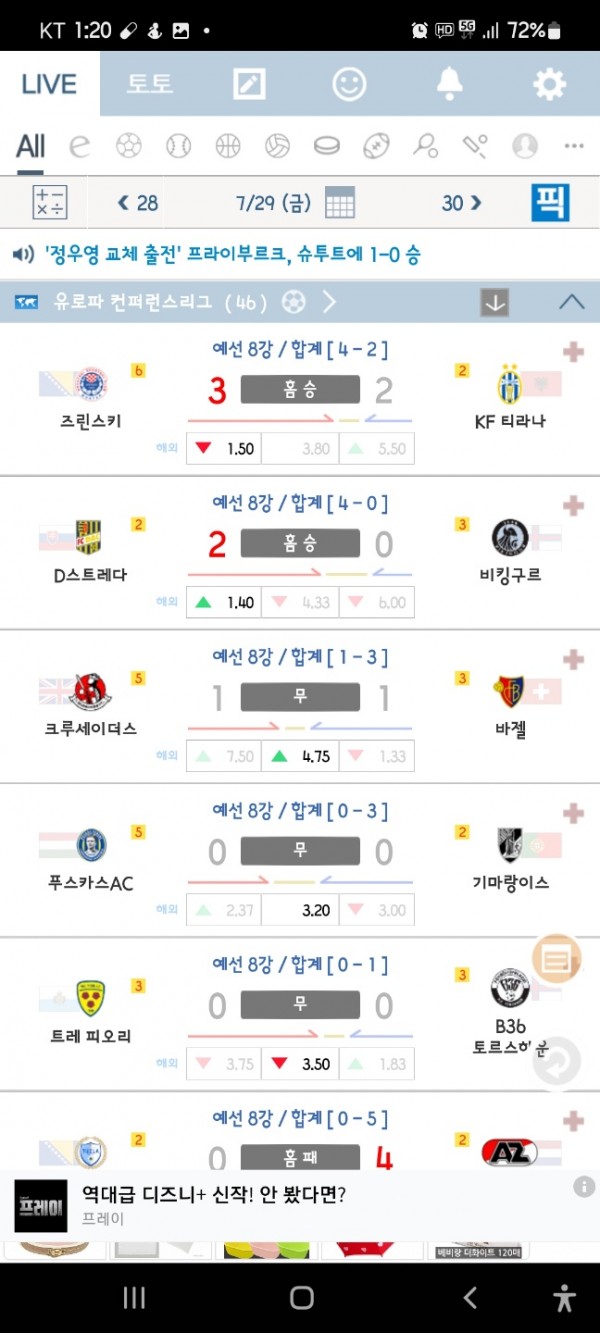Open the more sports ellipsis

(573, 147)
